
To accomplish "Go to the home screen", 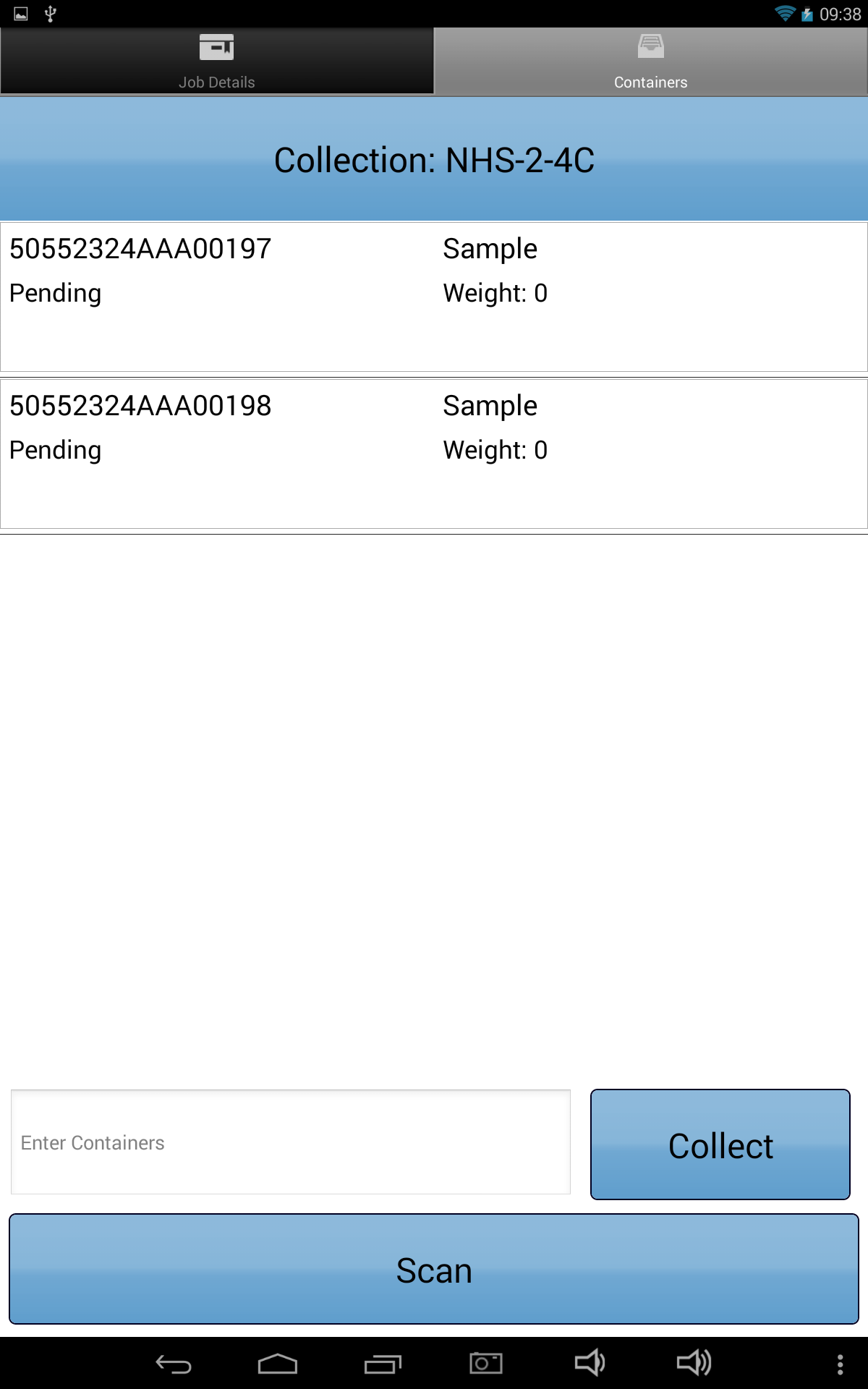I will 278,1364.
